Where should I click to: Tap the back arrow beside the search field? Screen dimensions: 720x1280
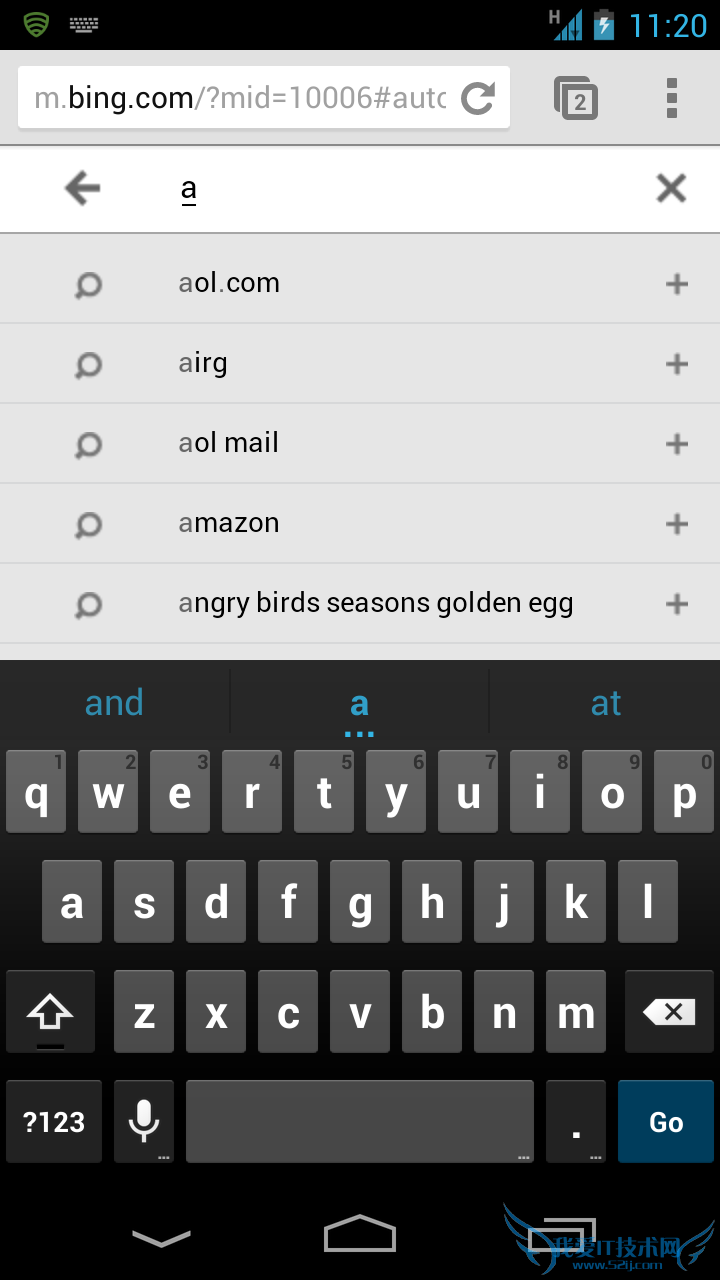[x=81, y=188]
